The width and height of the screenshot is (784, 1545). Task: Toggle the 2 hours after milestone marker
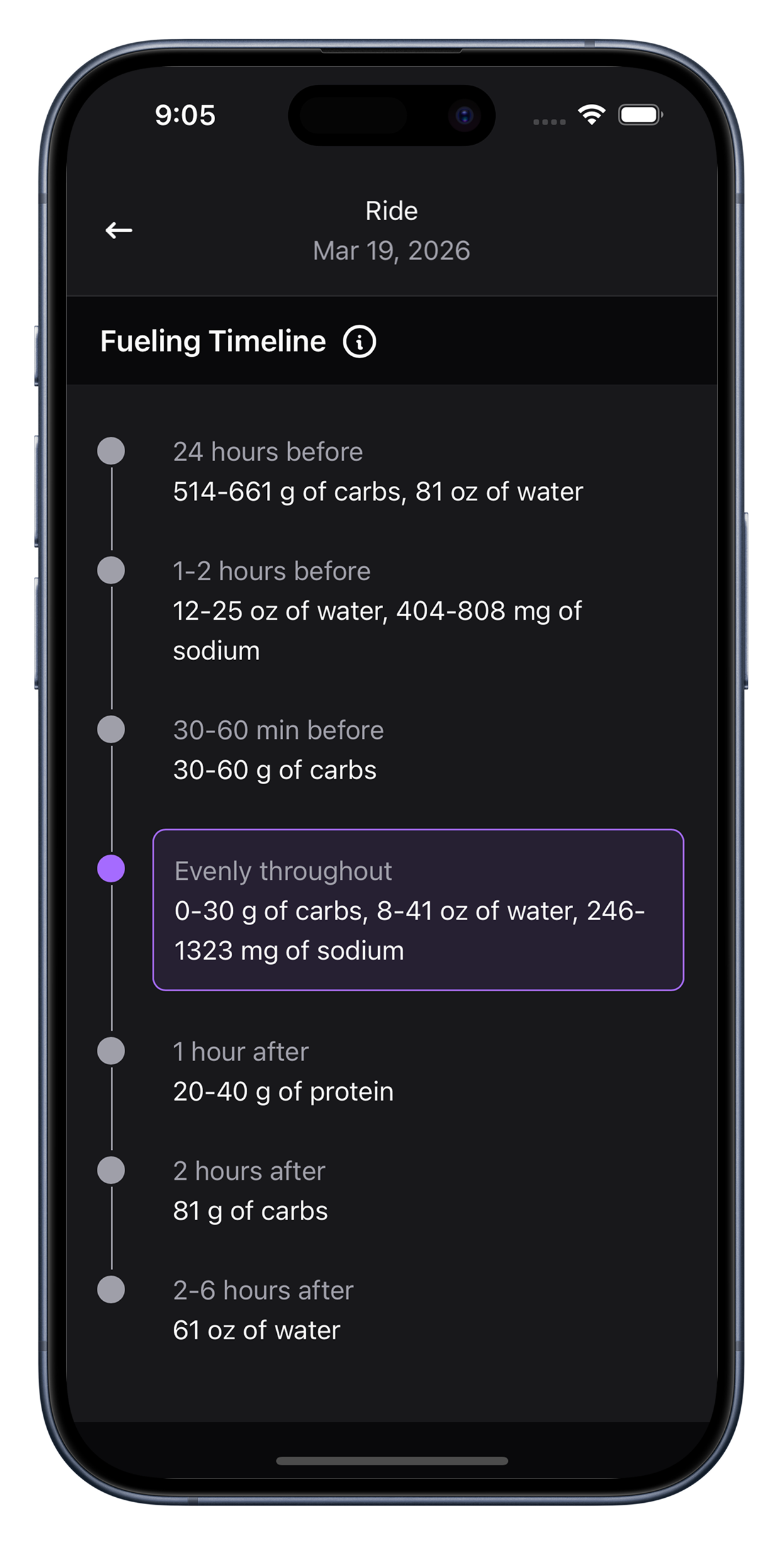(x=111, y=1171)
